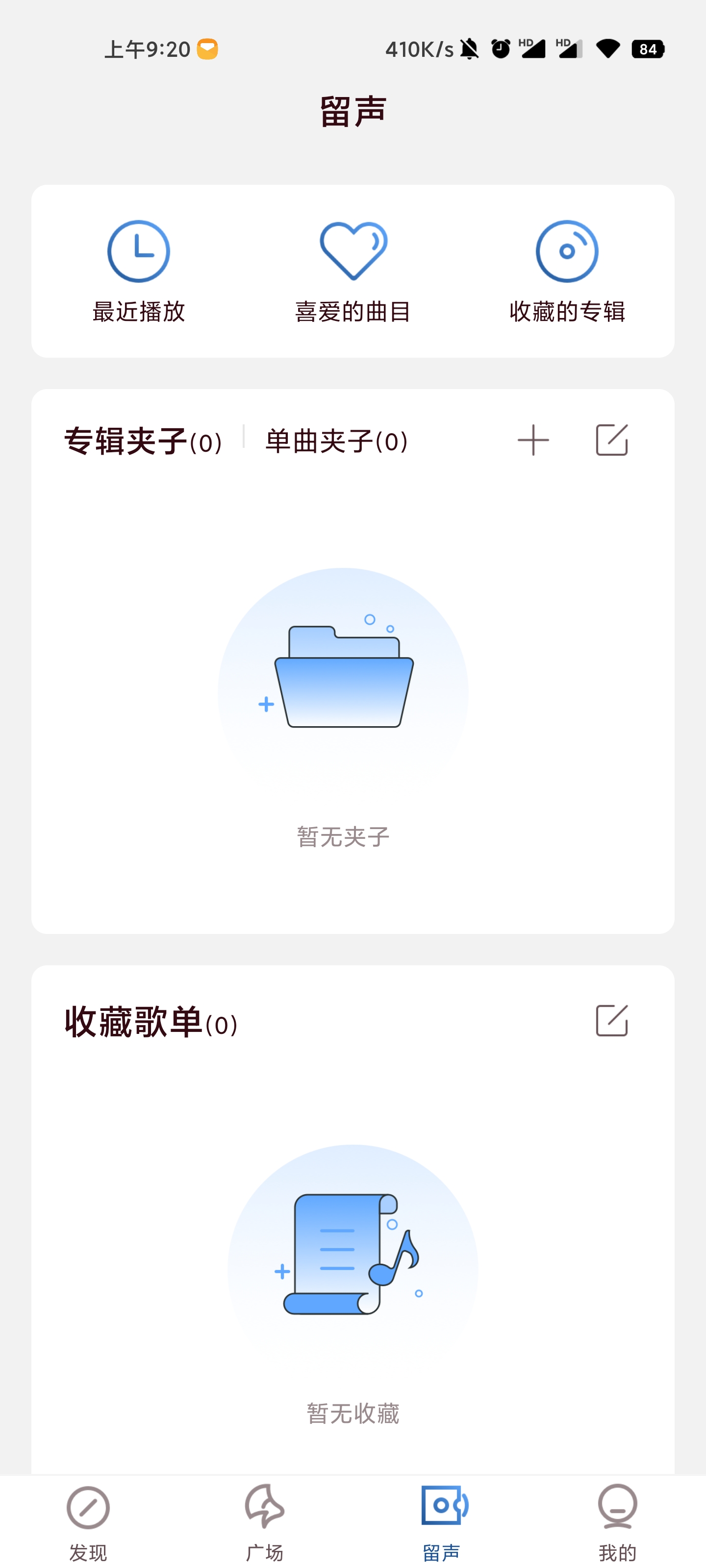The height and width of the screenshot is (1568, 706).
Task: Click the 留声 page title
Action: pos(352,111)
